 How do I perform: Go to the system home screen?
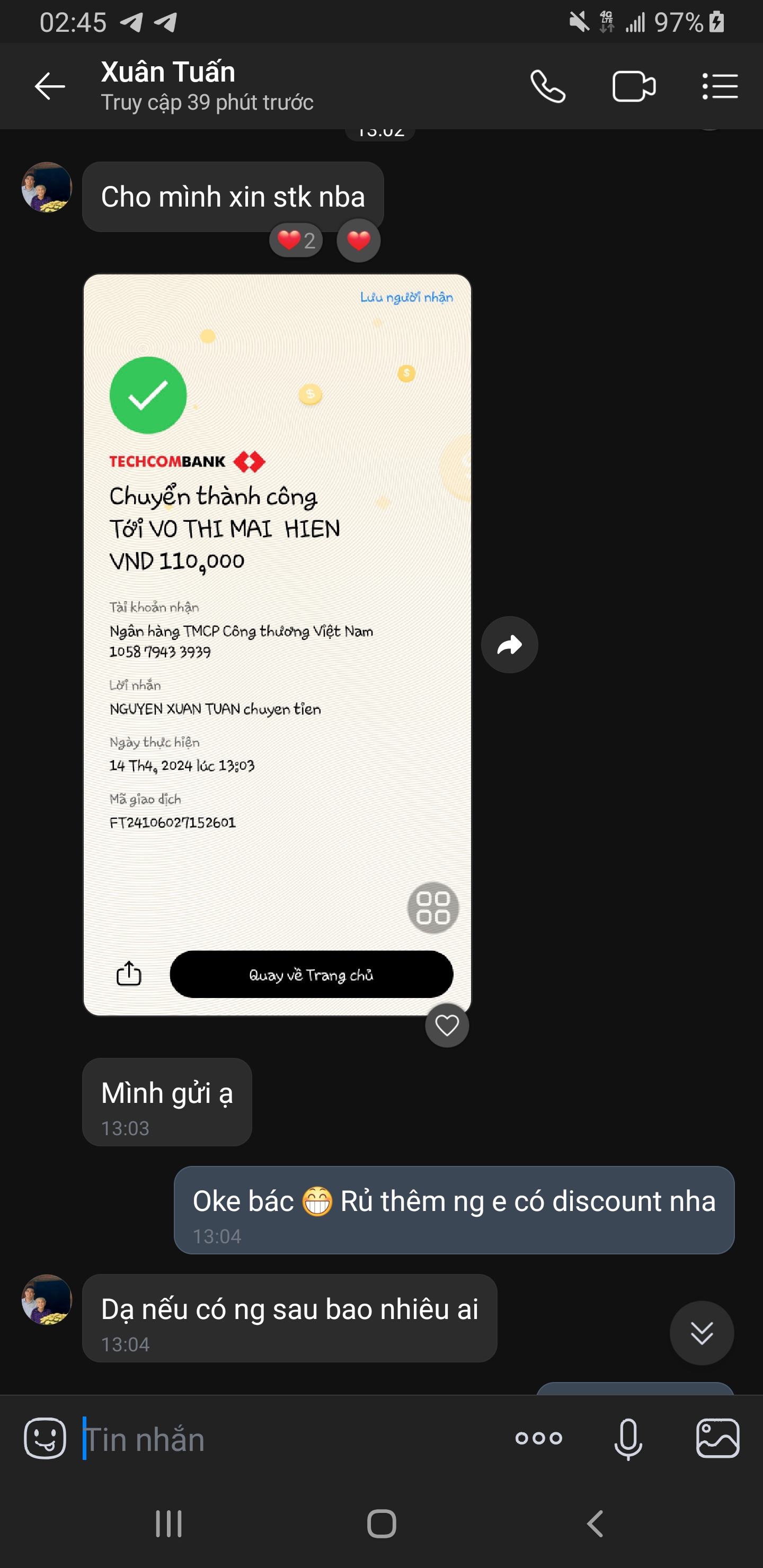(382, 1525)
